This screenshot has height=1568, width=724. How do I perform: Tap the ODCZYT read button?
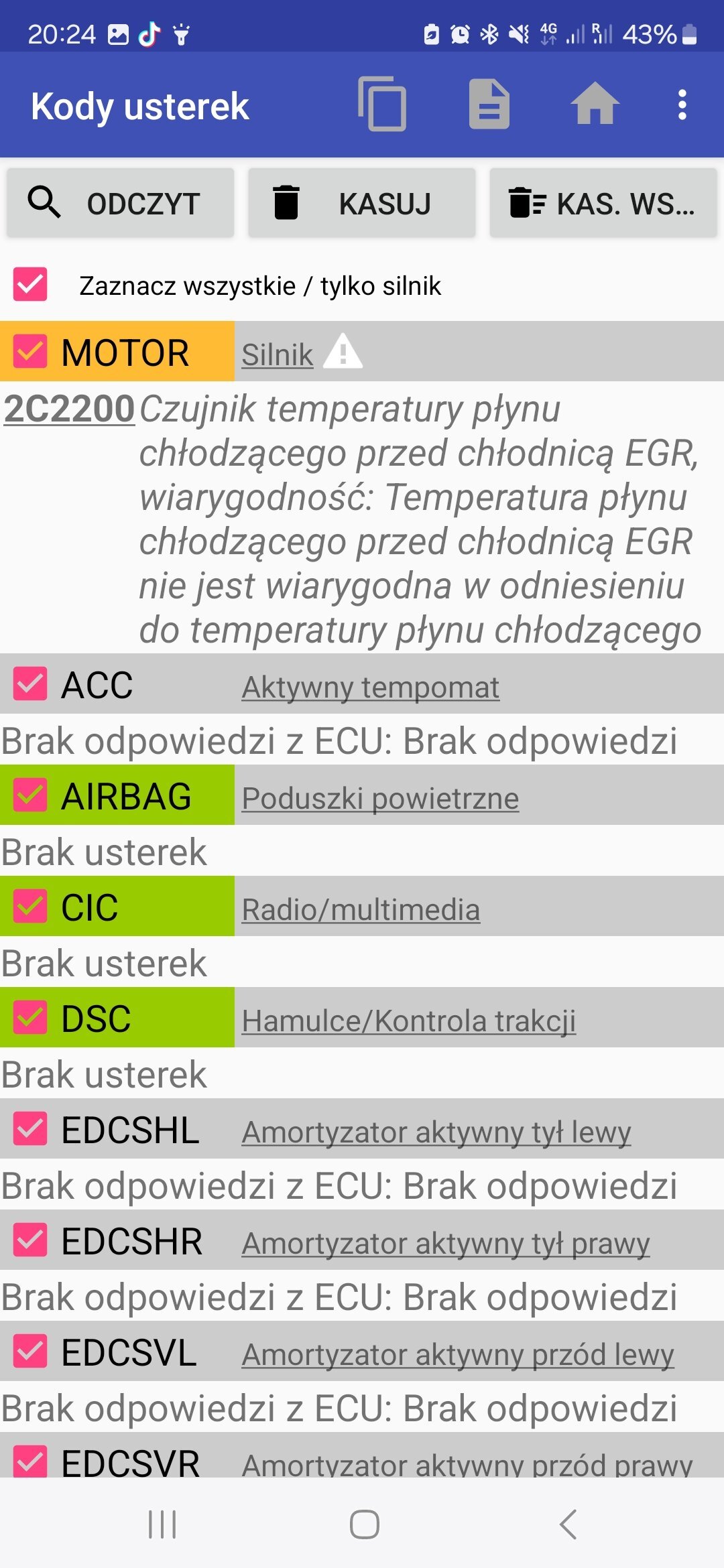tap(121, 203)
